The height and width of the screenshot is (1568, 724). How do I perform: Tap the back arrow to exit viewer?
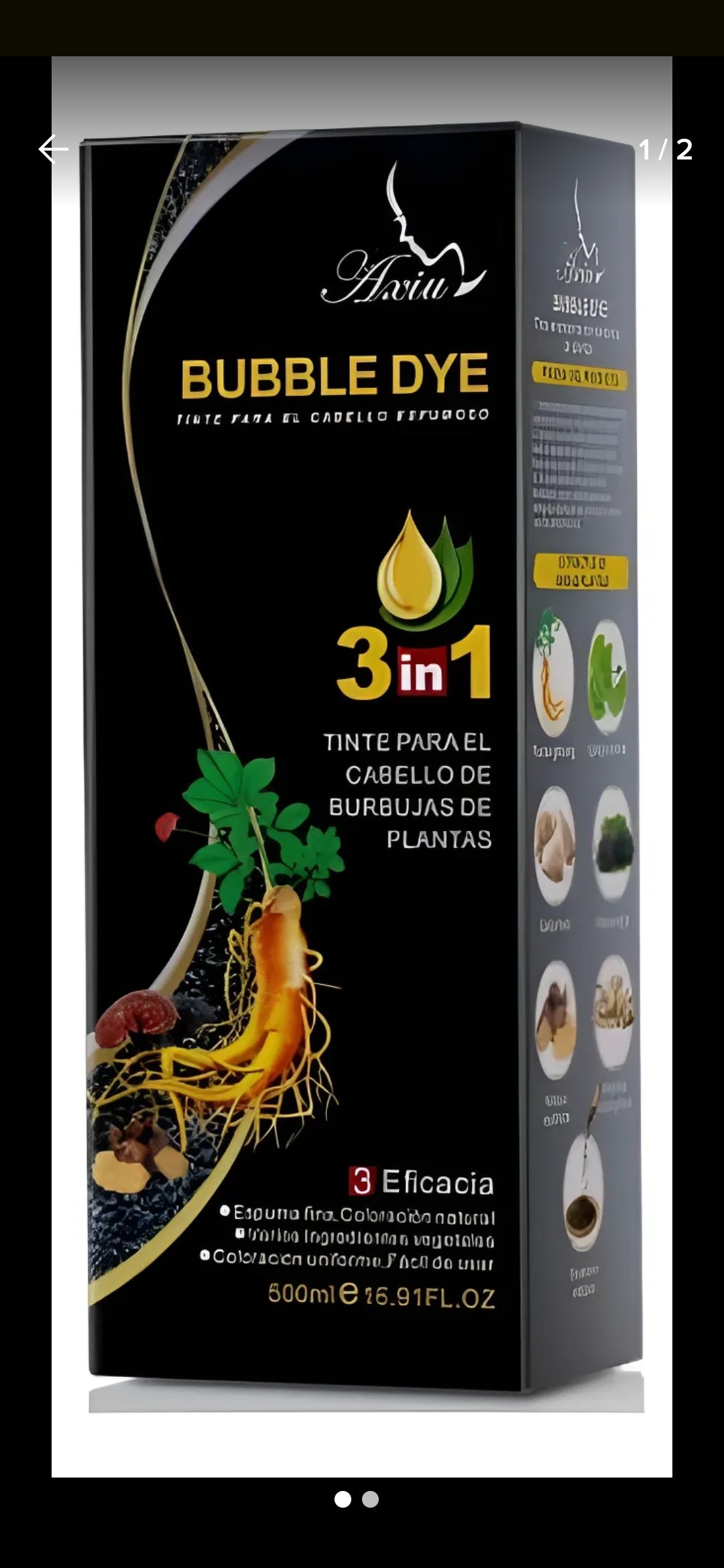tap(54, 149)
